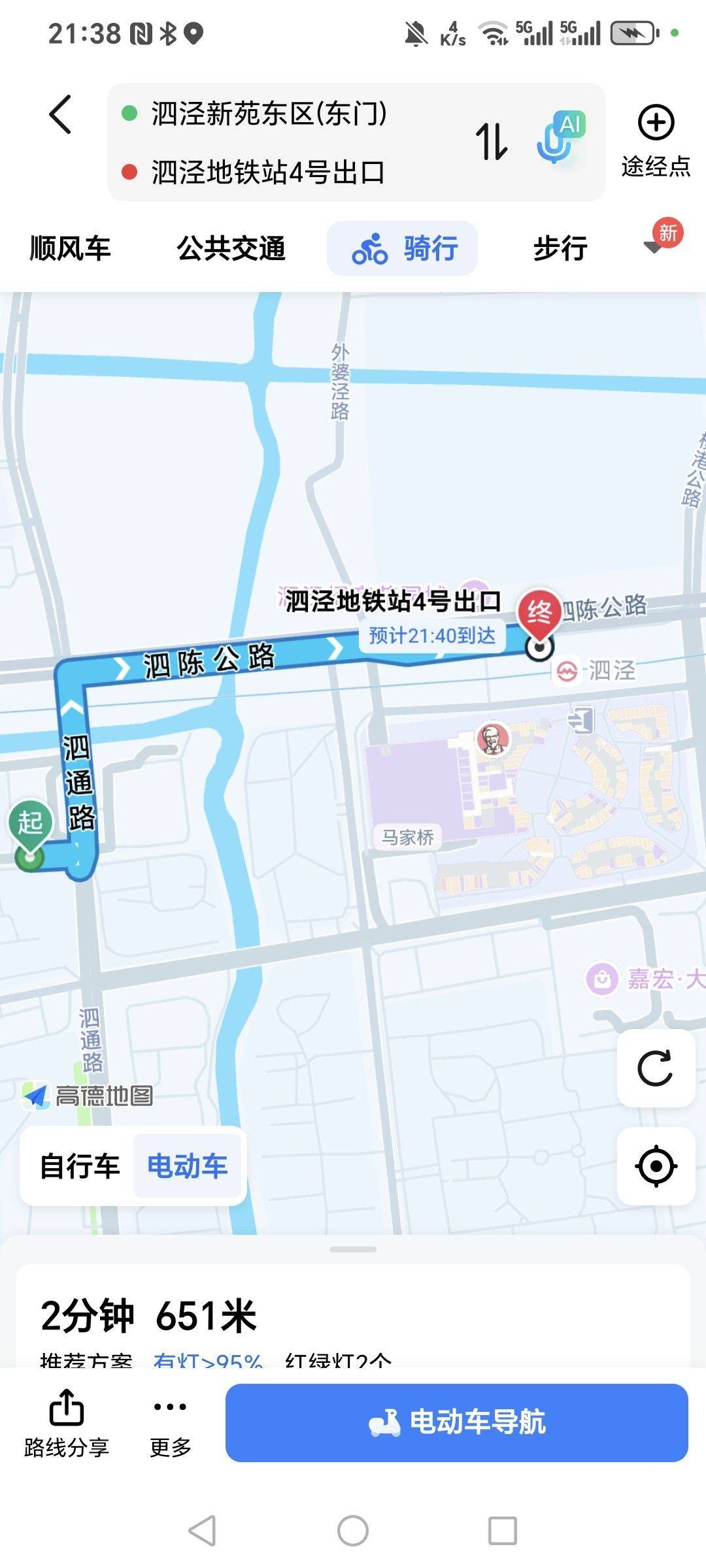The height and width of the screenshot is (1568, 706).
Task: Choose 自行车 bicycle mode
Action: point(80,1166)
